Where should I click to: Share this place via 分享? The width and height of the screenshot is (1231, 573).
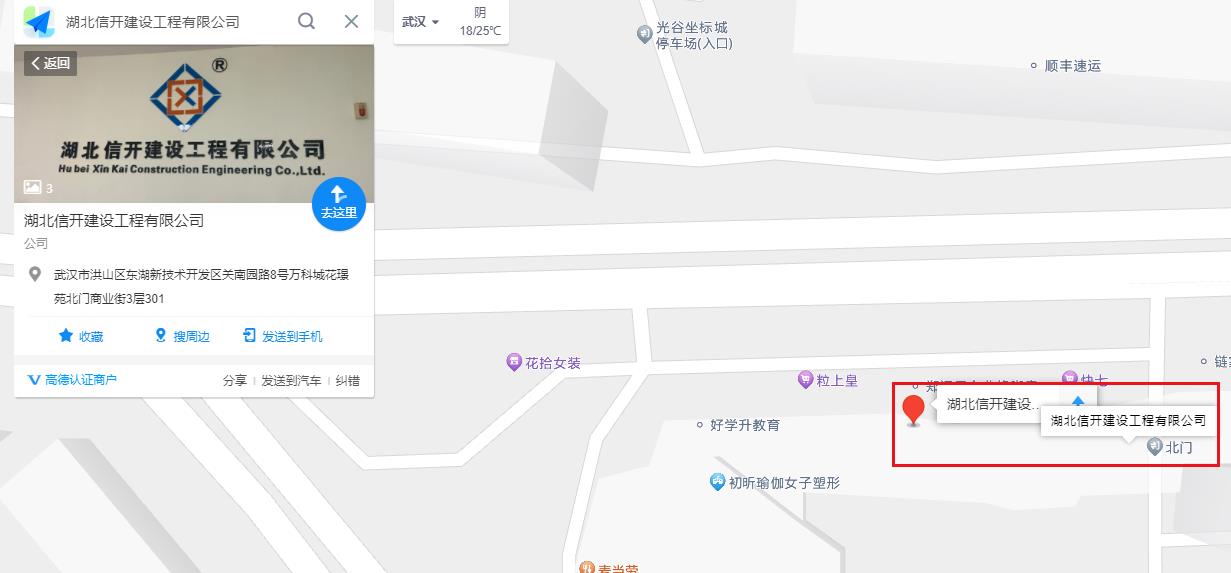[x=234, y=380]
